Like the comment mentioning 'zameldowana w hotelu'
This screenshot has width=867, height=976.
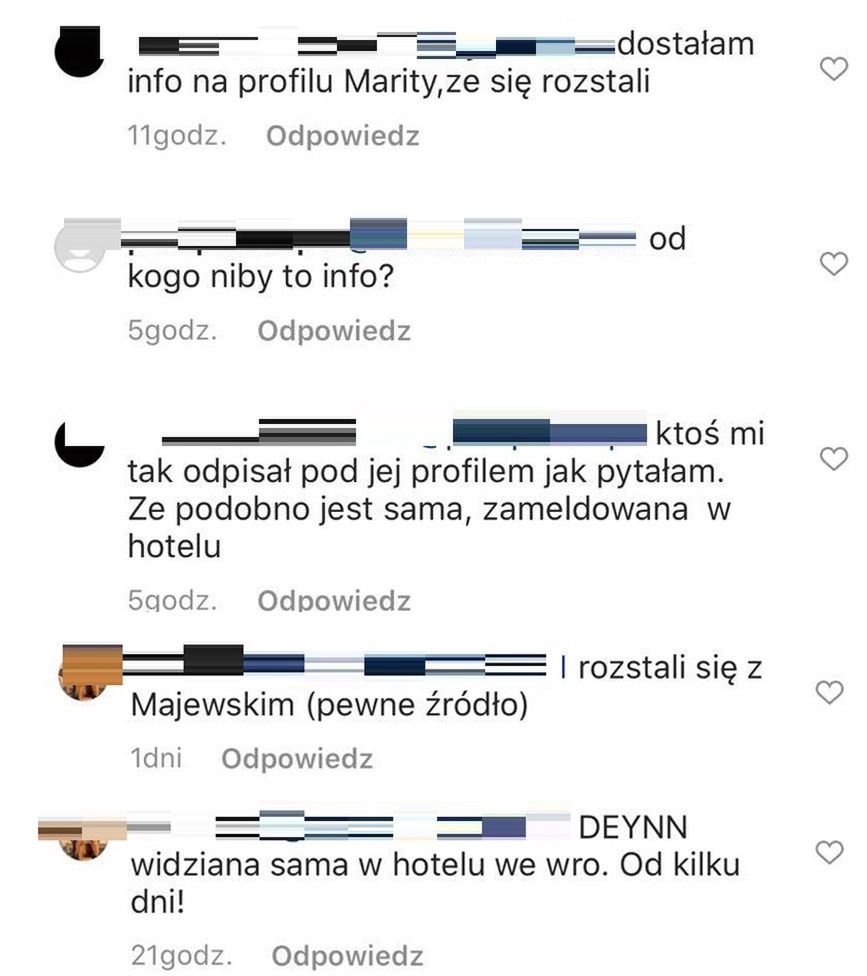tap(833, 458)
